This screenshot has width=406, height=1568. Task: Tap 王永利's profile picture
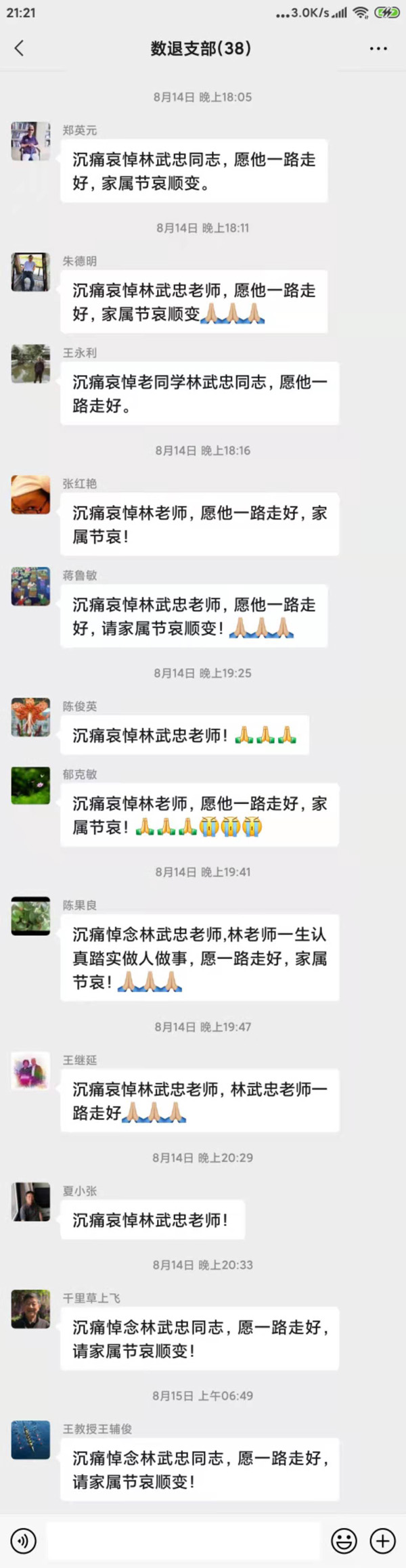[x=30, y=363]
